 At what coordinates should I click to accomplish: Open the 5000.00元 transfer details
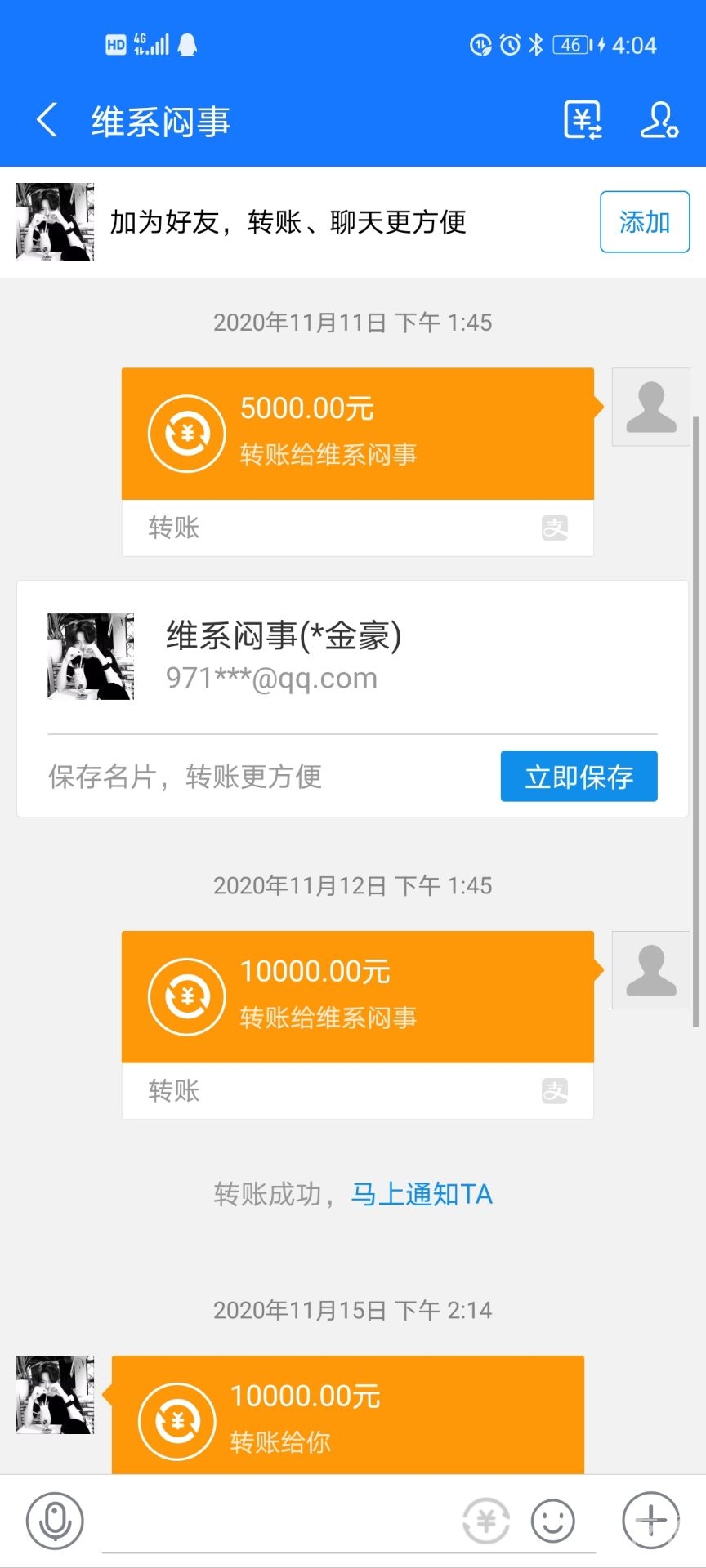(357, 434)
